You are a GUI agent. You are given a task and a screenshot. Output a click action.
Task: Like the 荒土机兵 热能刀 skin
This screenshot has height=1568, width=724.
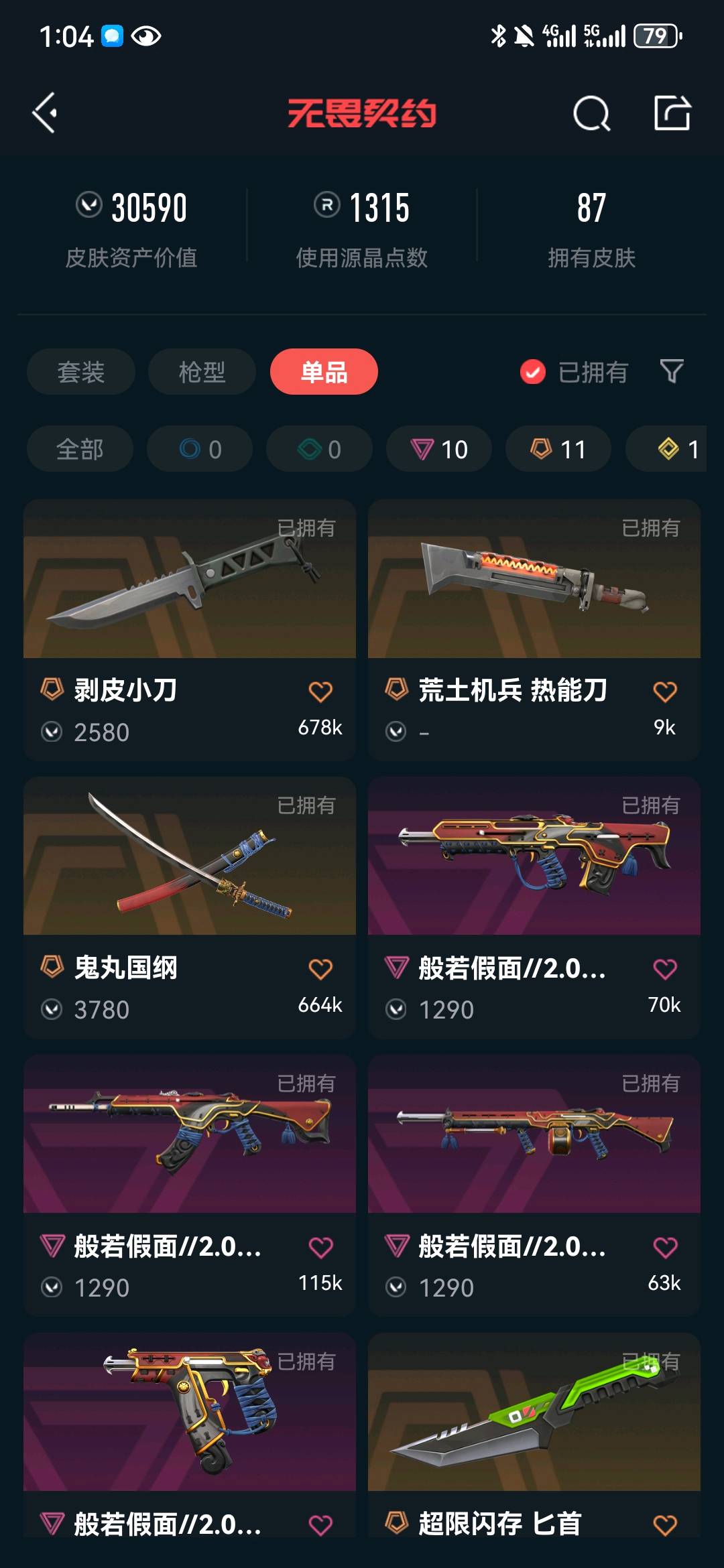click(665, 691)
